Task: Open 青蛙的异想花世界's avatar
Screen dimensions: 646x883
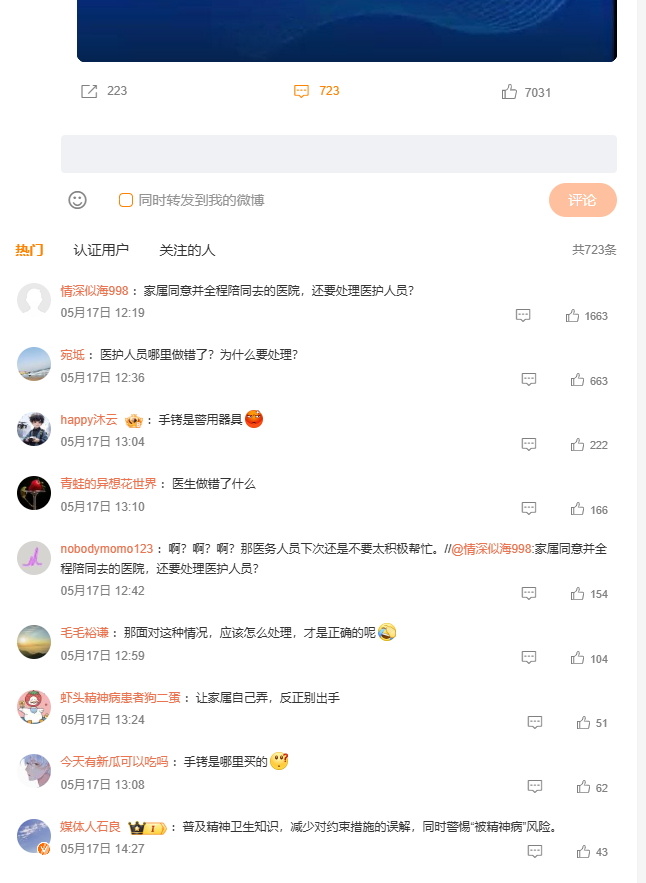Action: pyautogui.click(x=34, y=493)
